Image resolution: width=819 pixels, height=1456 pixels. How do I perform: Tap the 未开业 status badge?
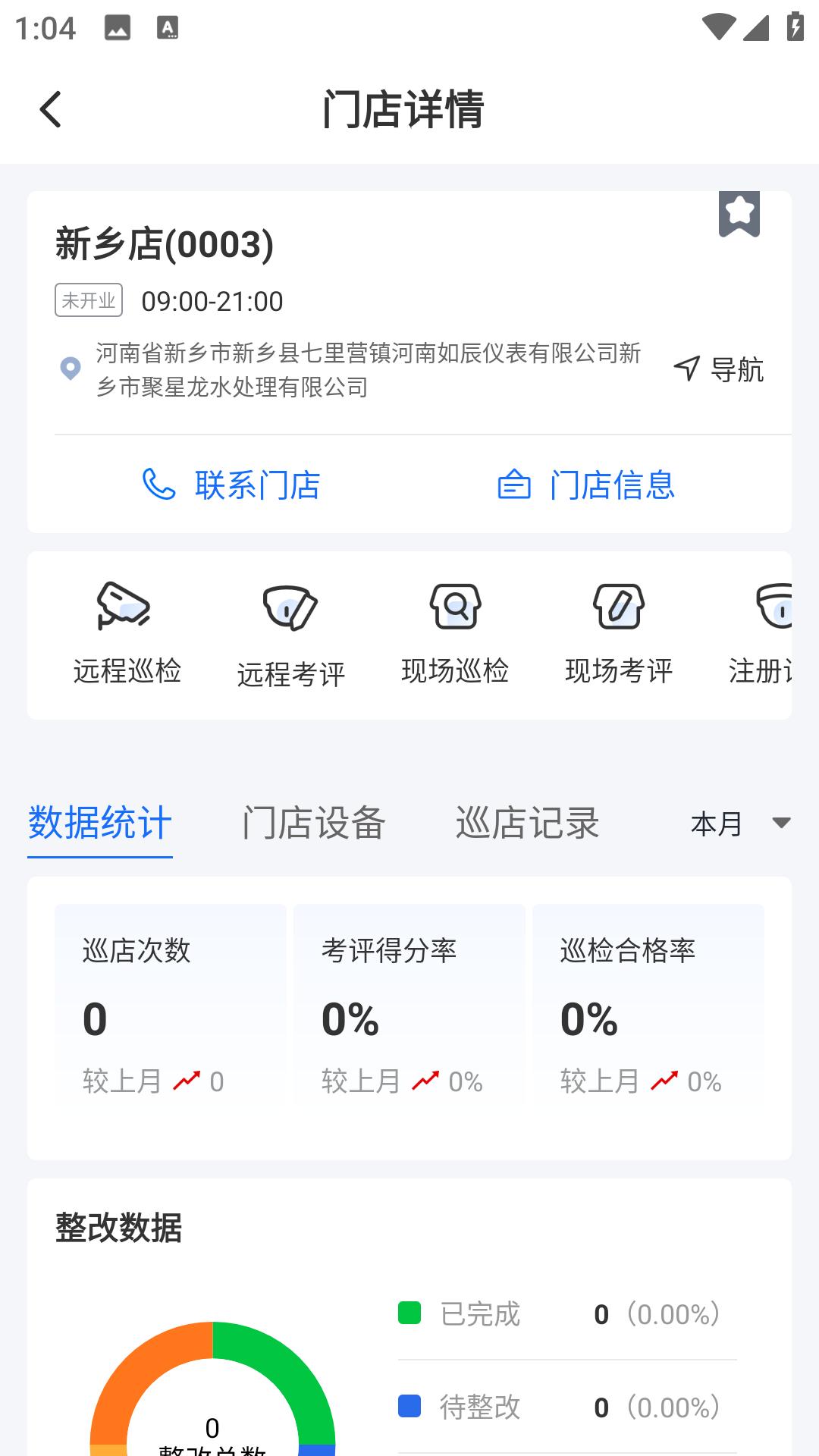tap(89, 300)
